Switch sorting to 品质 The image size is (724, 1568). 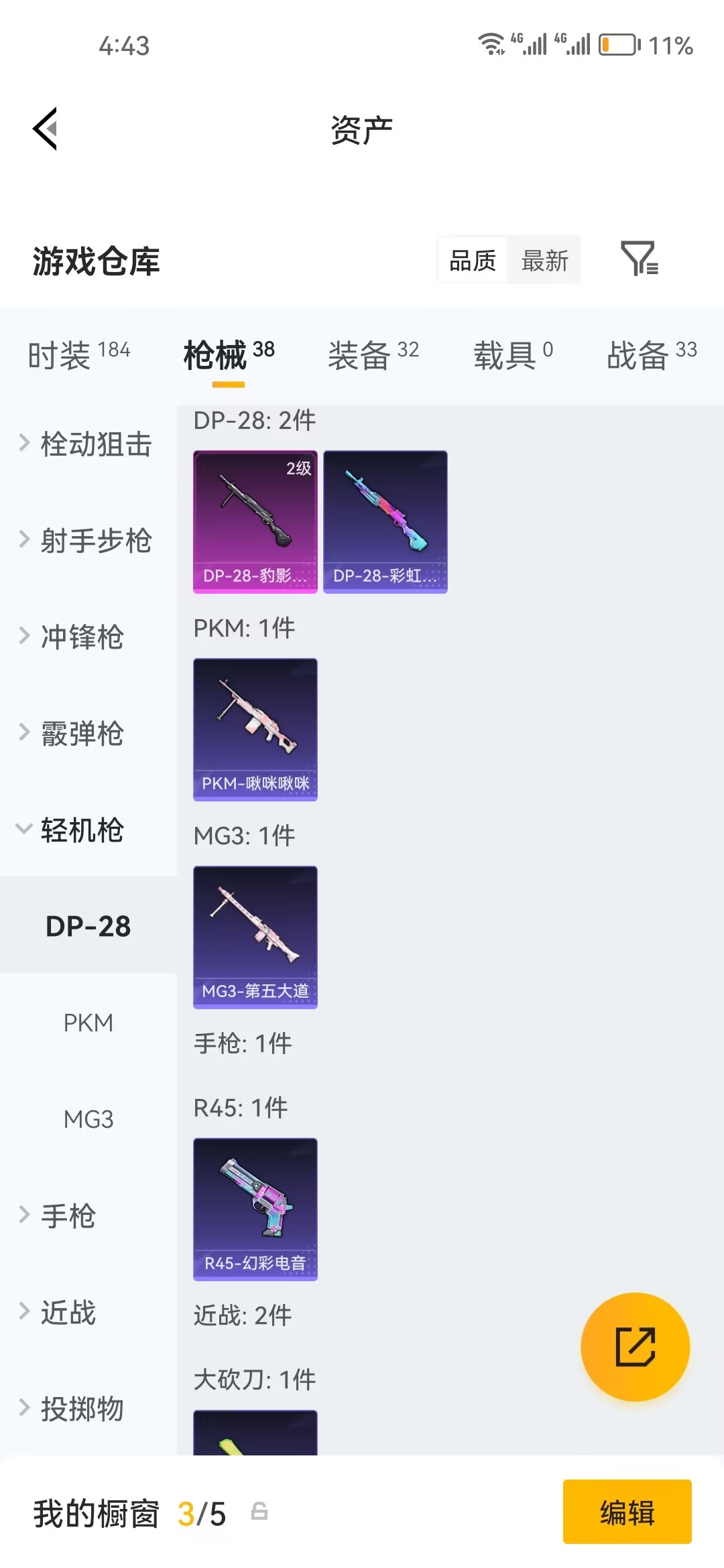pos(471,260)
